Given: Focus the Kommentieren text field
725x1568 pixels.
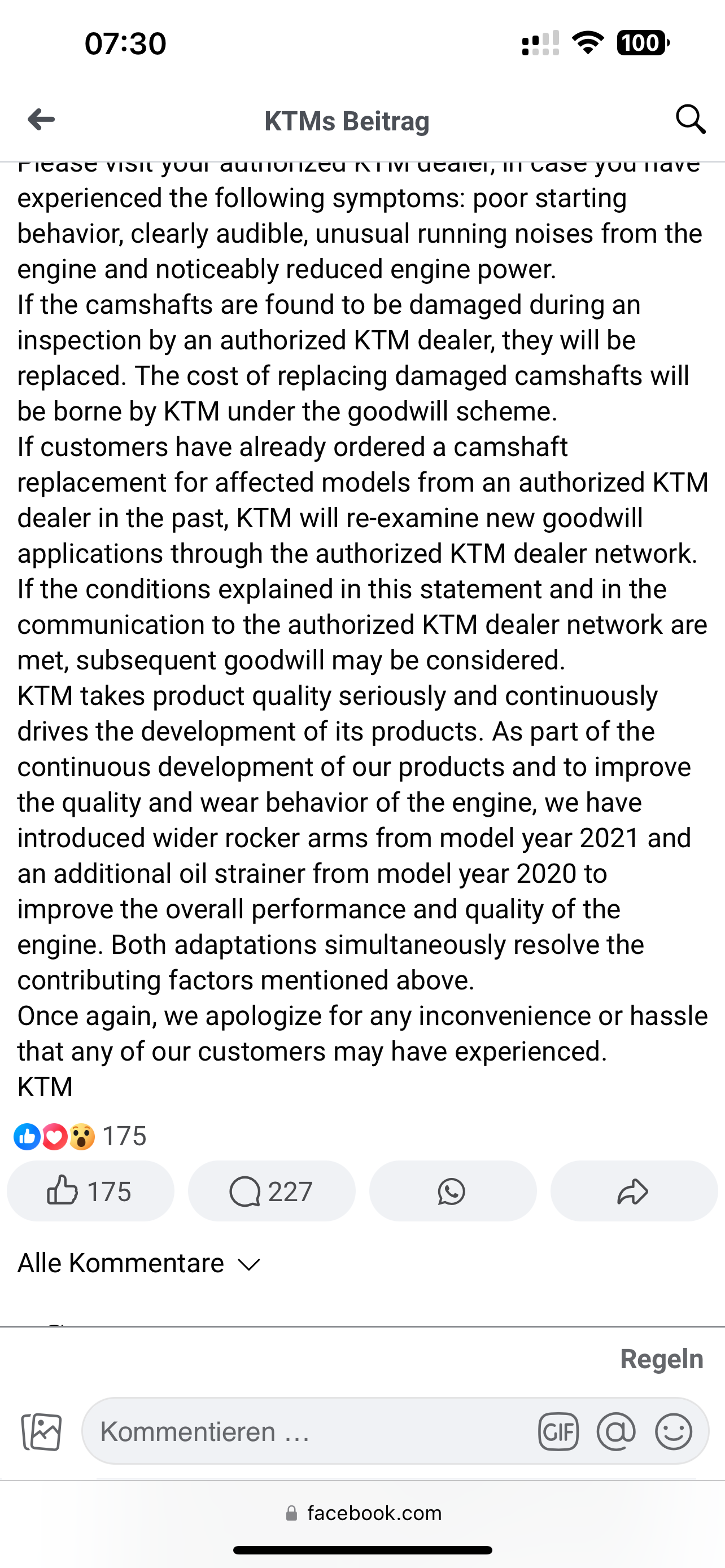Looking at the screenshot, I should coord(304,1431).
